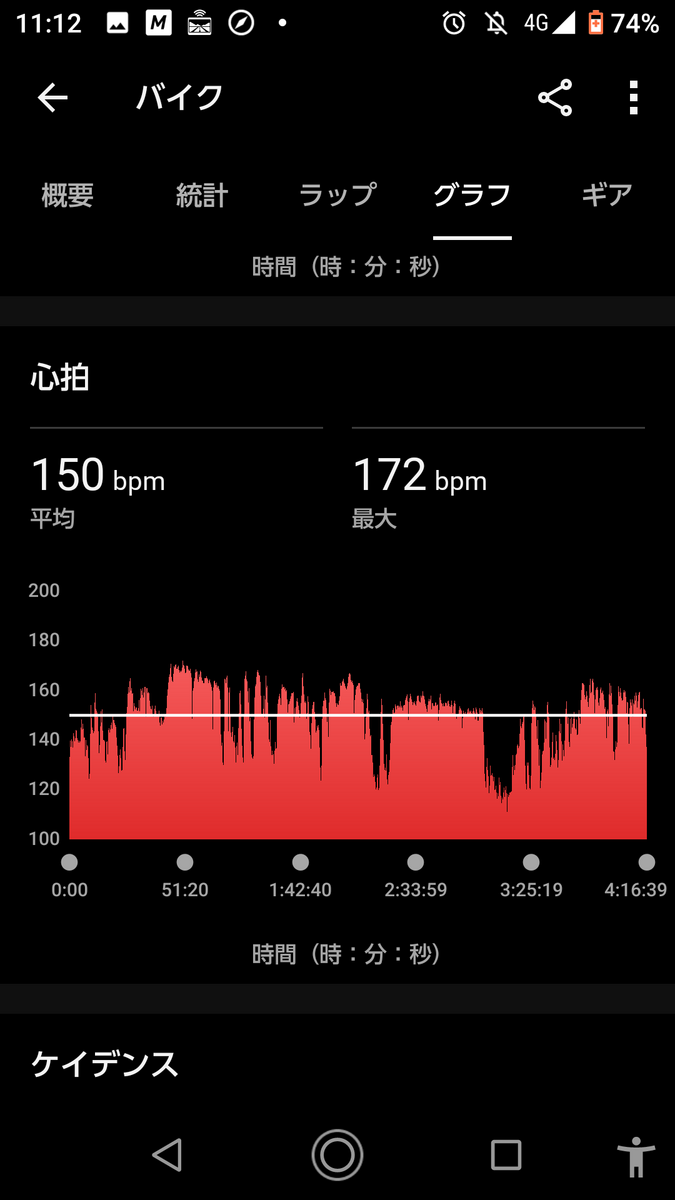Switch to the ギア tab
Image resolution: width=675 pixels, height=1200 pixels.
click(607, 194)
